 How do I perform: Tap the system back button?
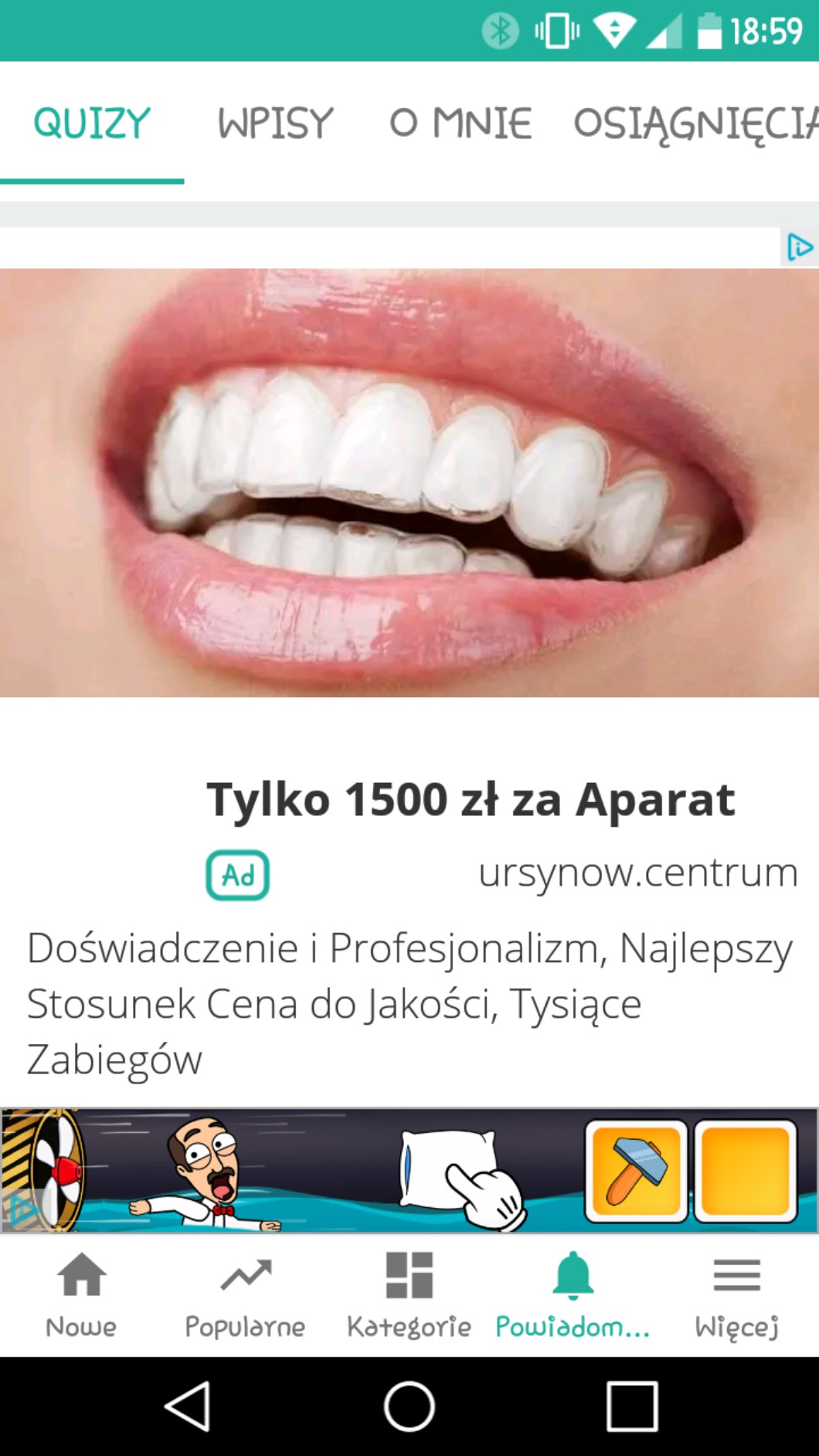[188, 1407]
